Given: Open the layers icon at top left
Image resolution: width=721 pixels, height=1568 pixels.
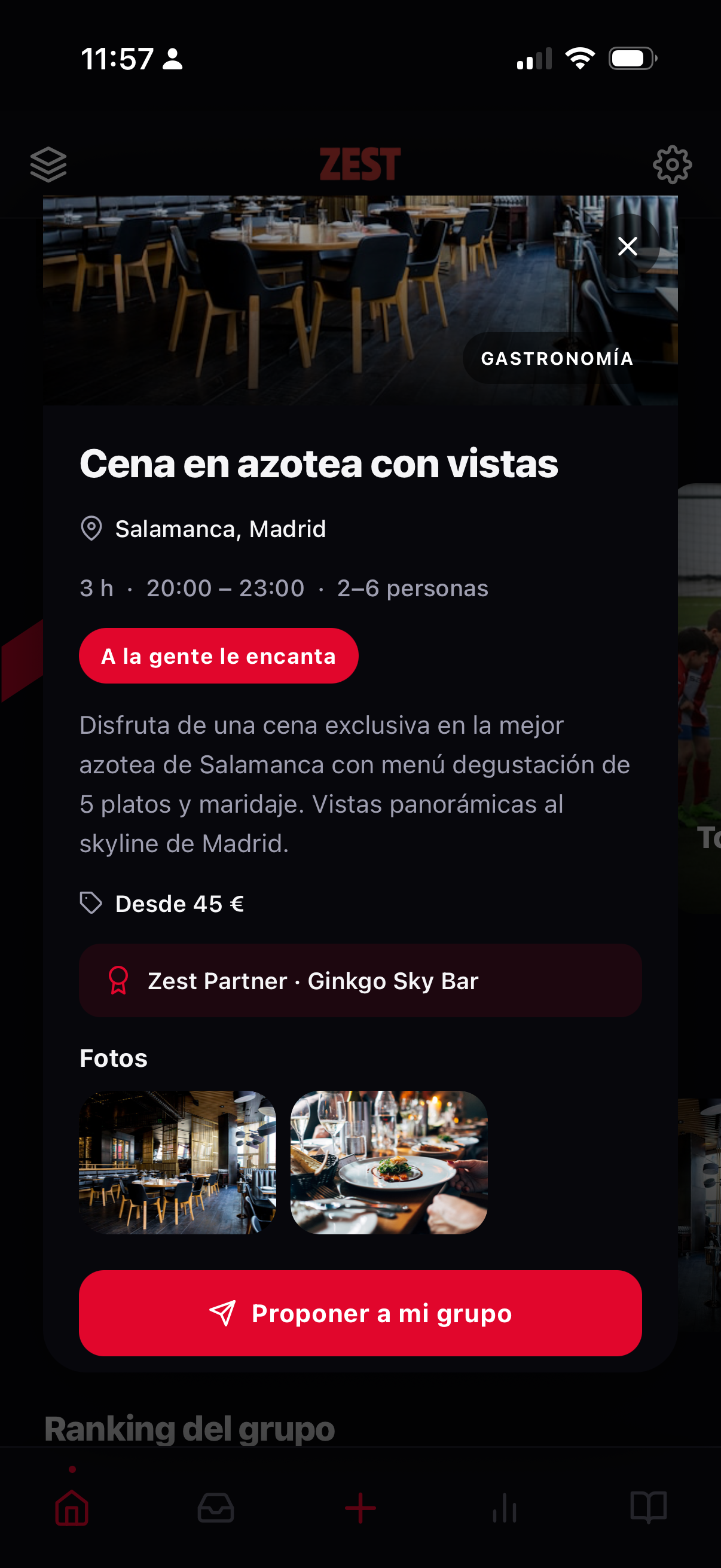Looking at the screenshot, I should 50,164.
